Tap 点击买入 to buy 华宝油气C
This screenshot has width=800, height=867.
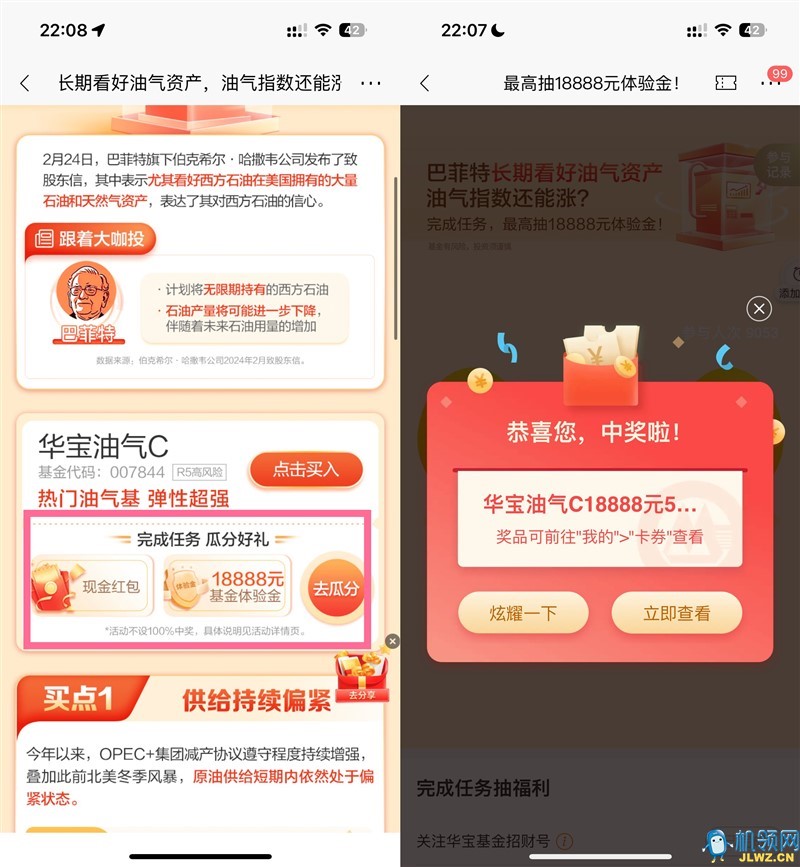pyautogui.click(x=306, y=469)
